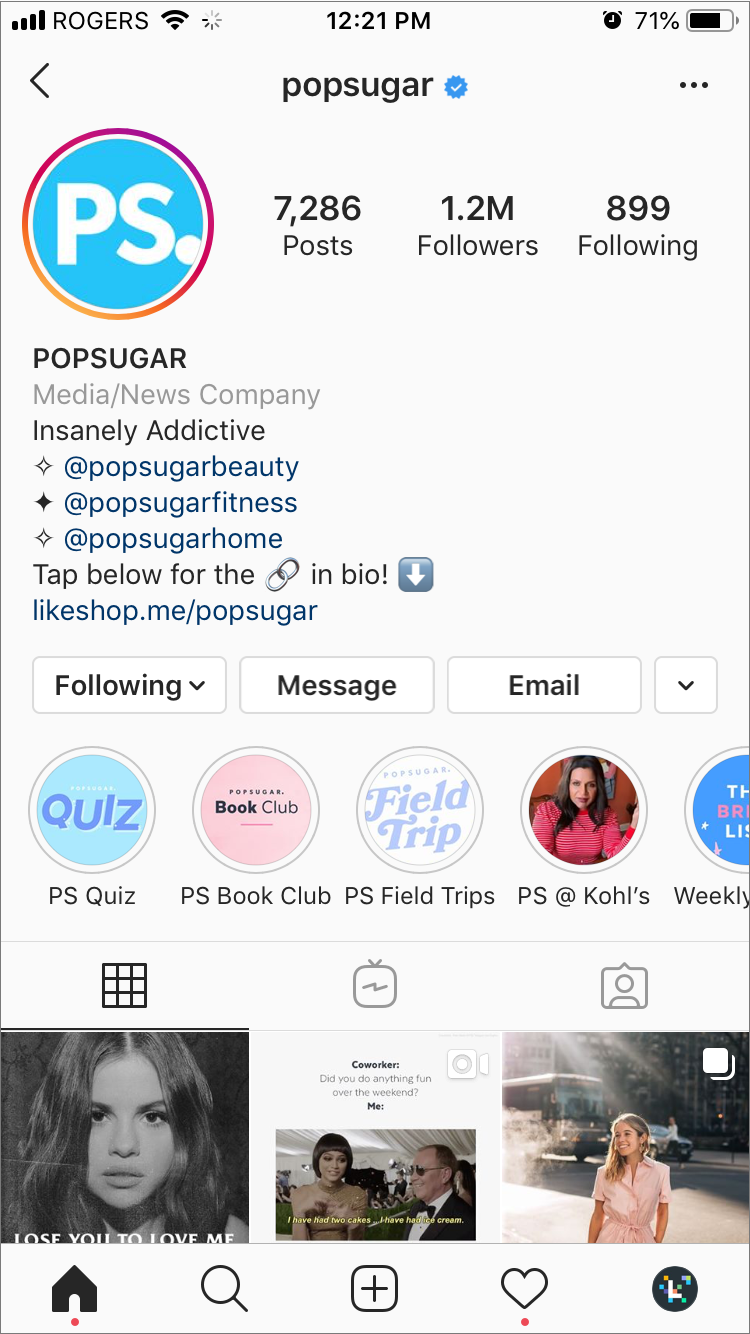Go back using the top-left arrow

pos(40,81)
